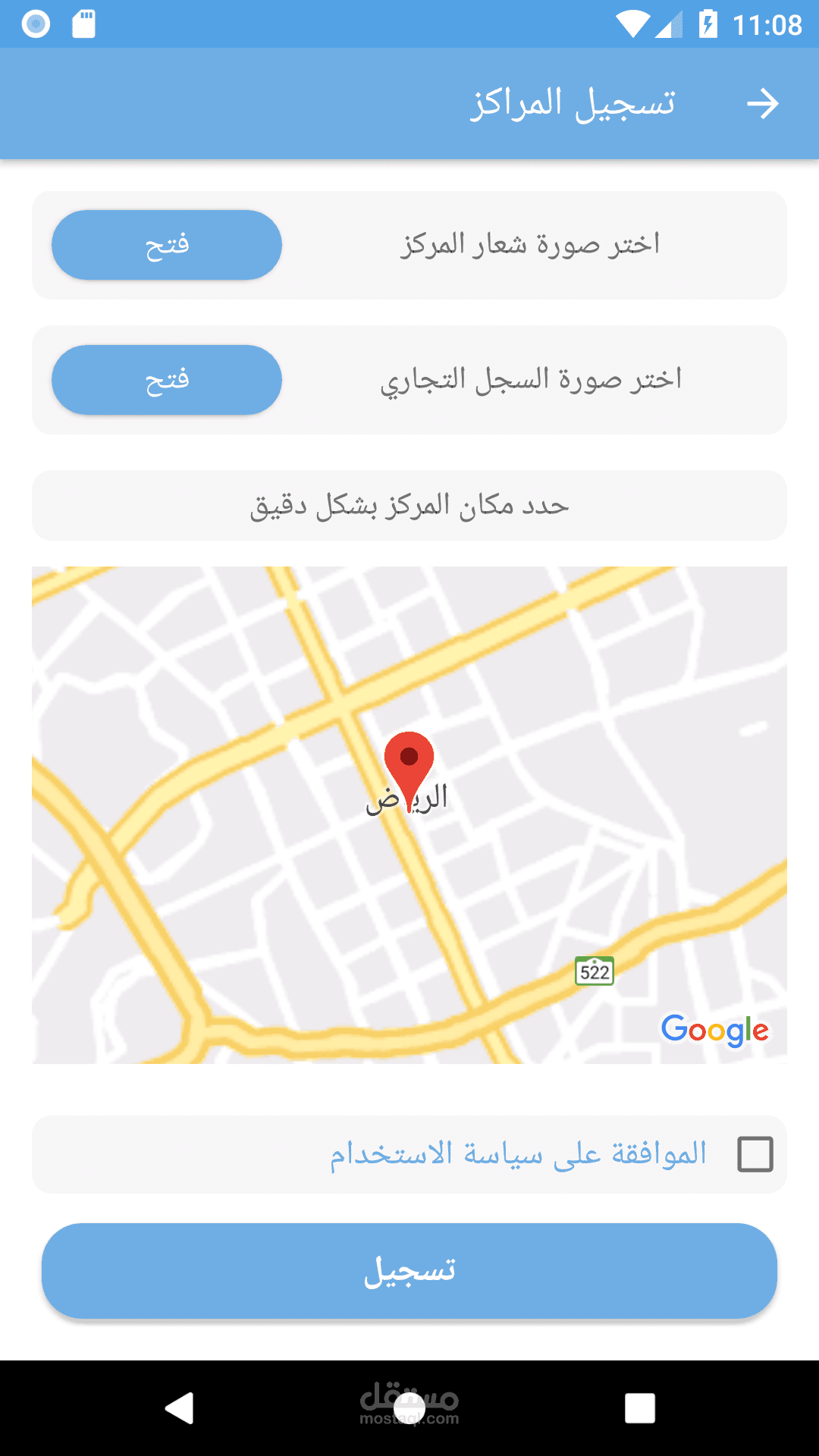The width and height of the screenshot is (819, 1456).
Task: Go back using system navigation button
Action: pos(180,1408)
